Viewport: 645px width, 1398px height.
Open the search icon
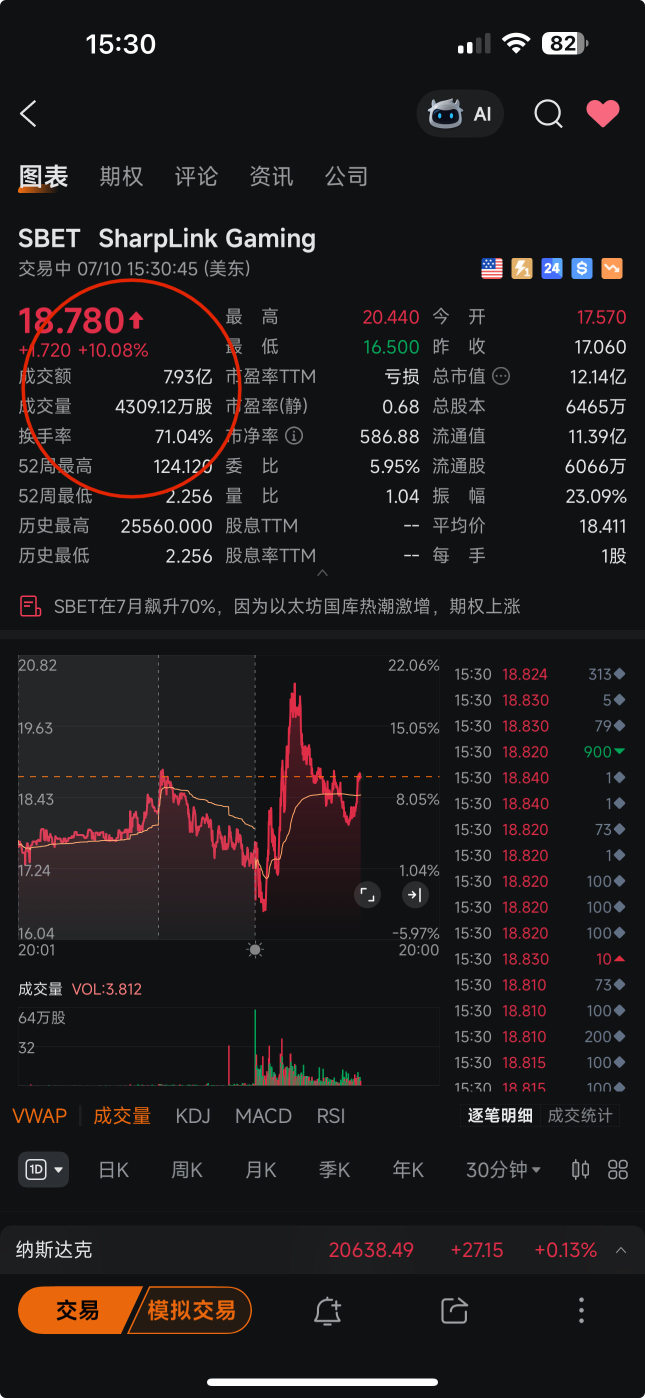click(x=548, y=114)
